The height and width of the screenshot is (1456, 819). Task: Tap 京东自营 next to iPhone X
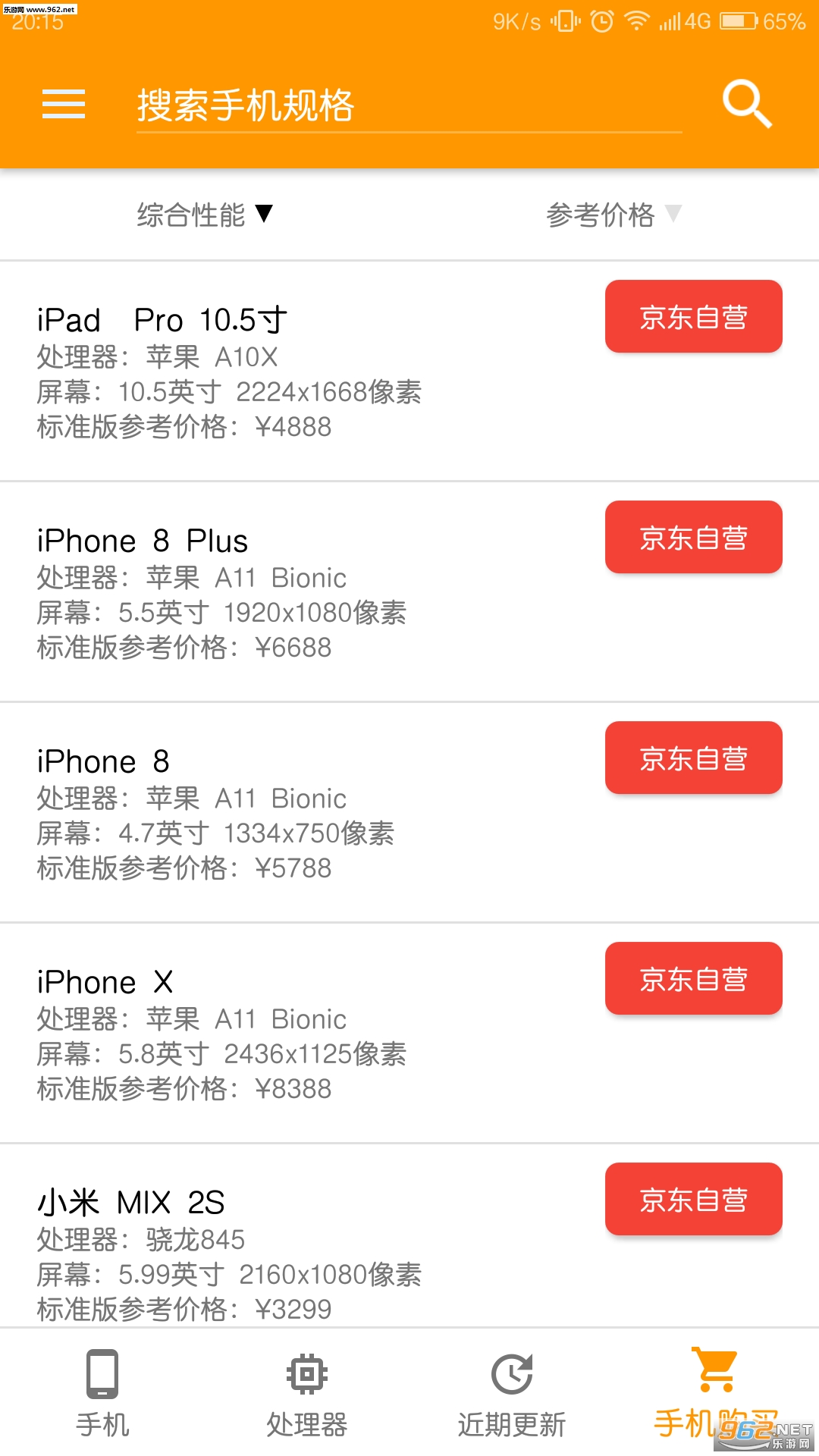coord(693,978)
